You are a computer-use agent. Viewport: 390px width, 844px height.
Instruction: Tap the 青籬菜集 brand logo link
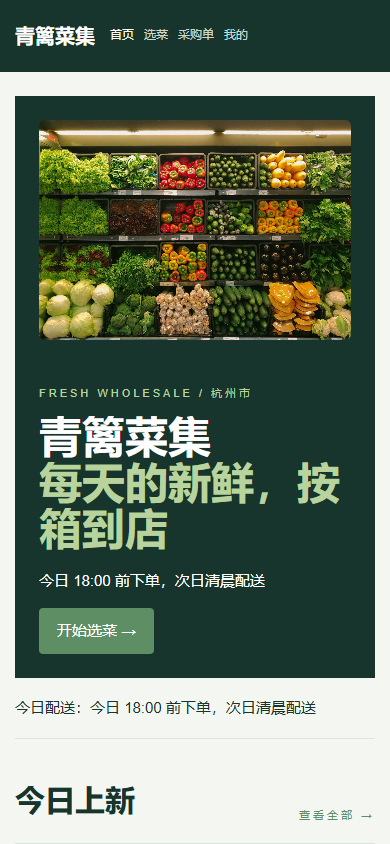[55, 36]
